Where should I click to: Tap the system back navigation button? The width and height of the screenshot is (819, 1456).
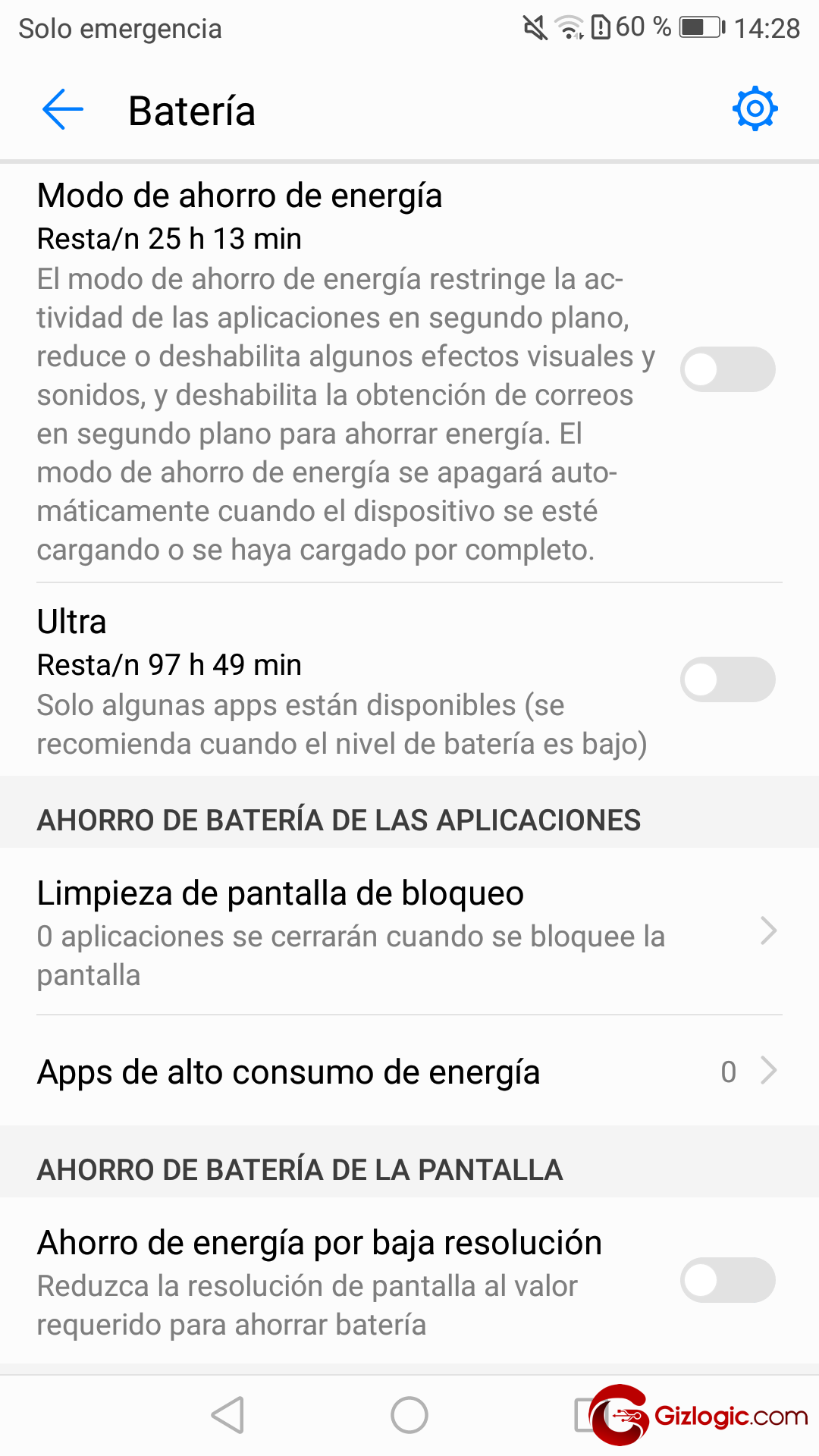coord(227,1415)
